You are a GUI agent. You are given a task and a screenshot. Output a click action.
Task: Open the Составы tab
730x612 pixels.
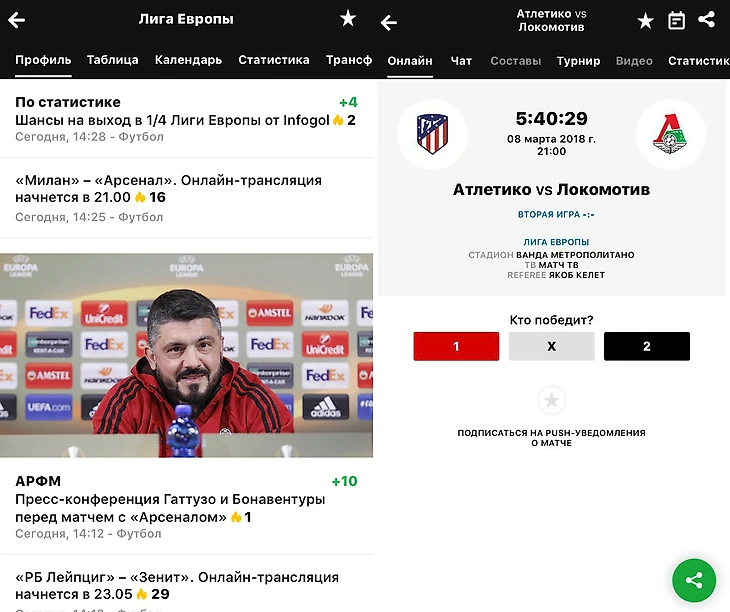click(x=515, y=61)
